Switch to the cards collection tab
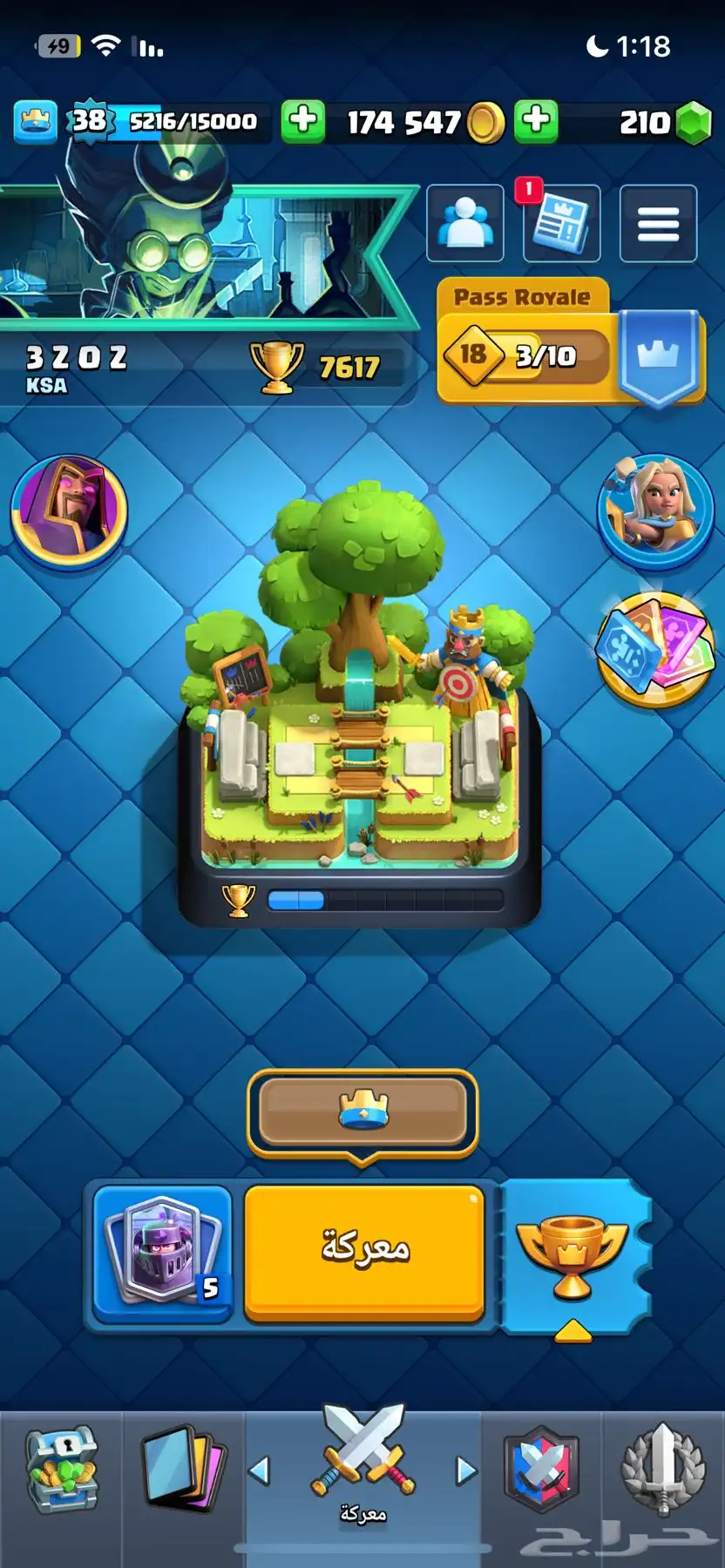 183,1472
